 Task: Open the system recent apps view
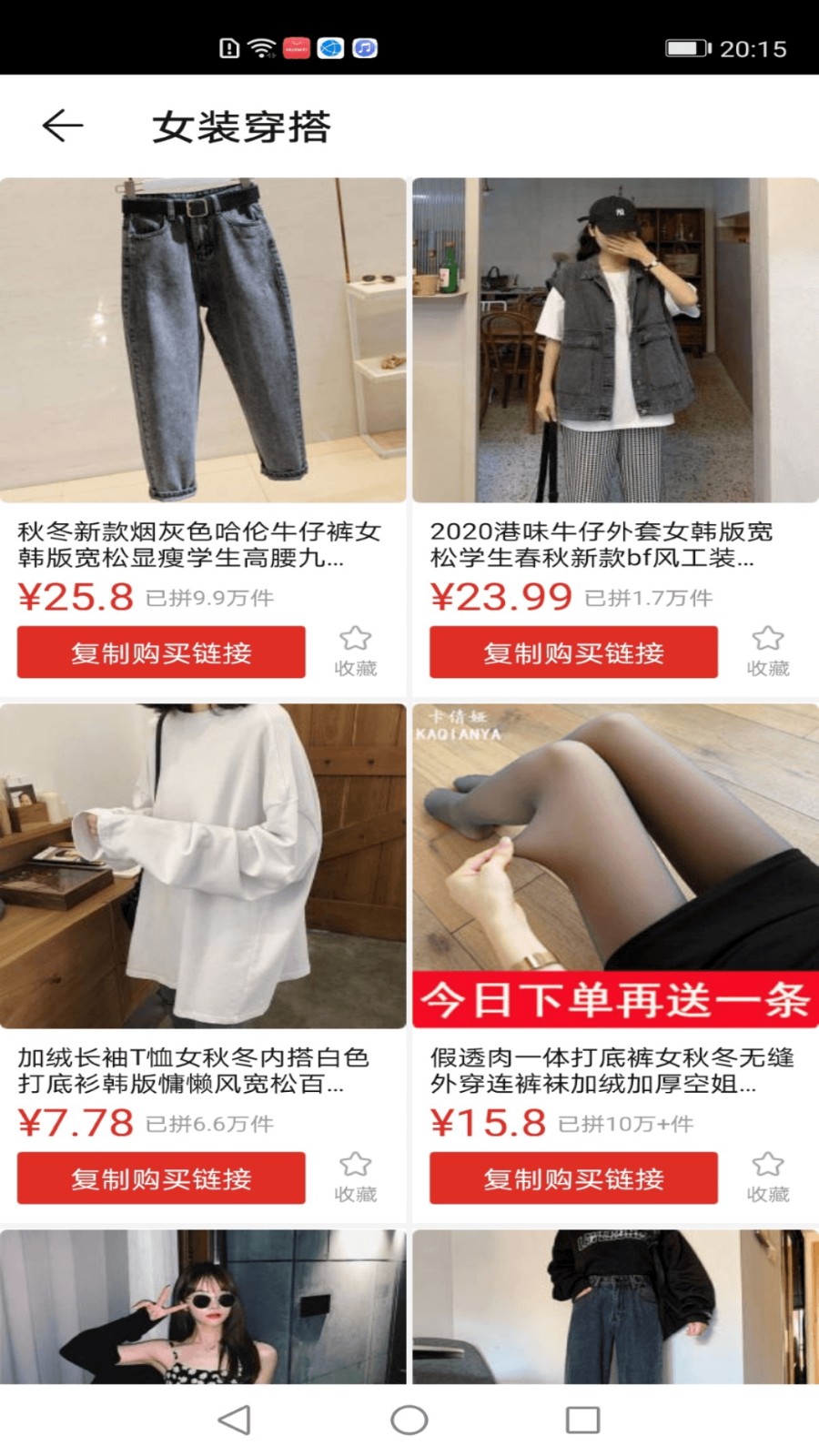[582, 1420]
